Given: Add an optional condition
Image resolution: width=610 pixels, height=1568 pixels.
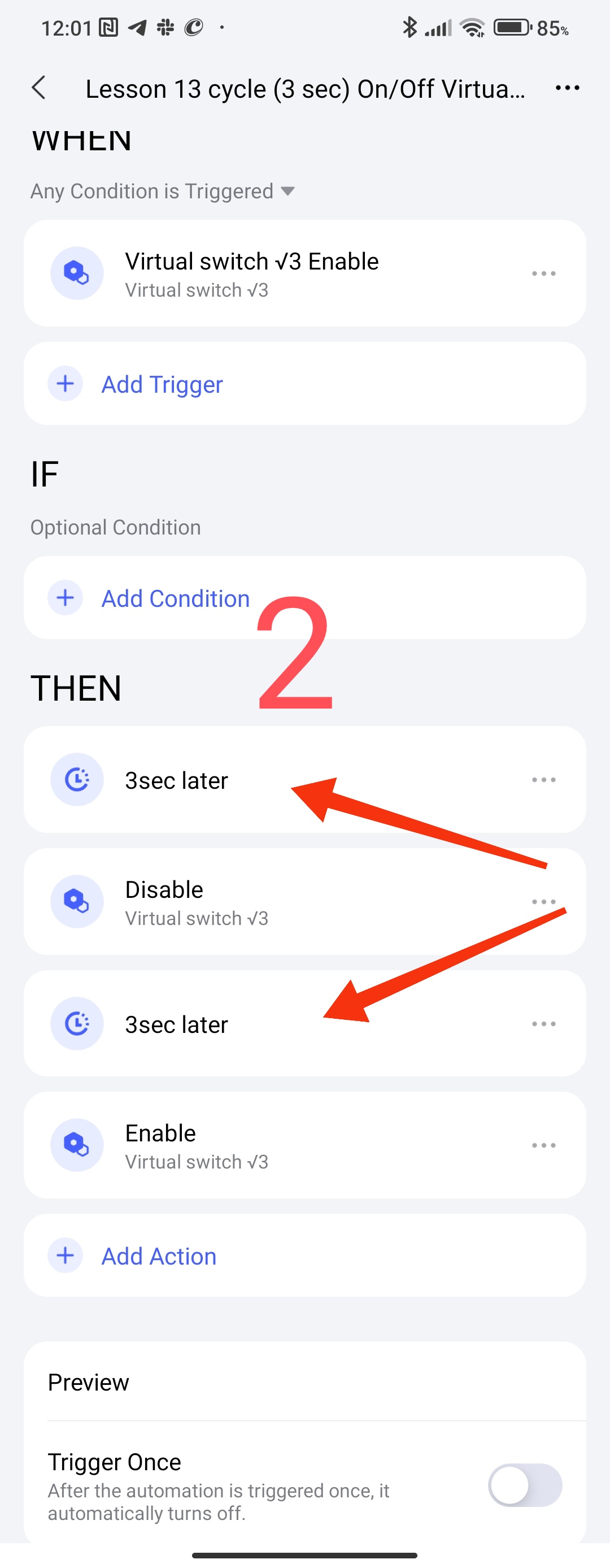Looking at the screenshot, I should tap(175, 598).
